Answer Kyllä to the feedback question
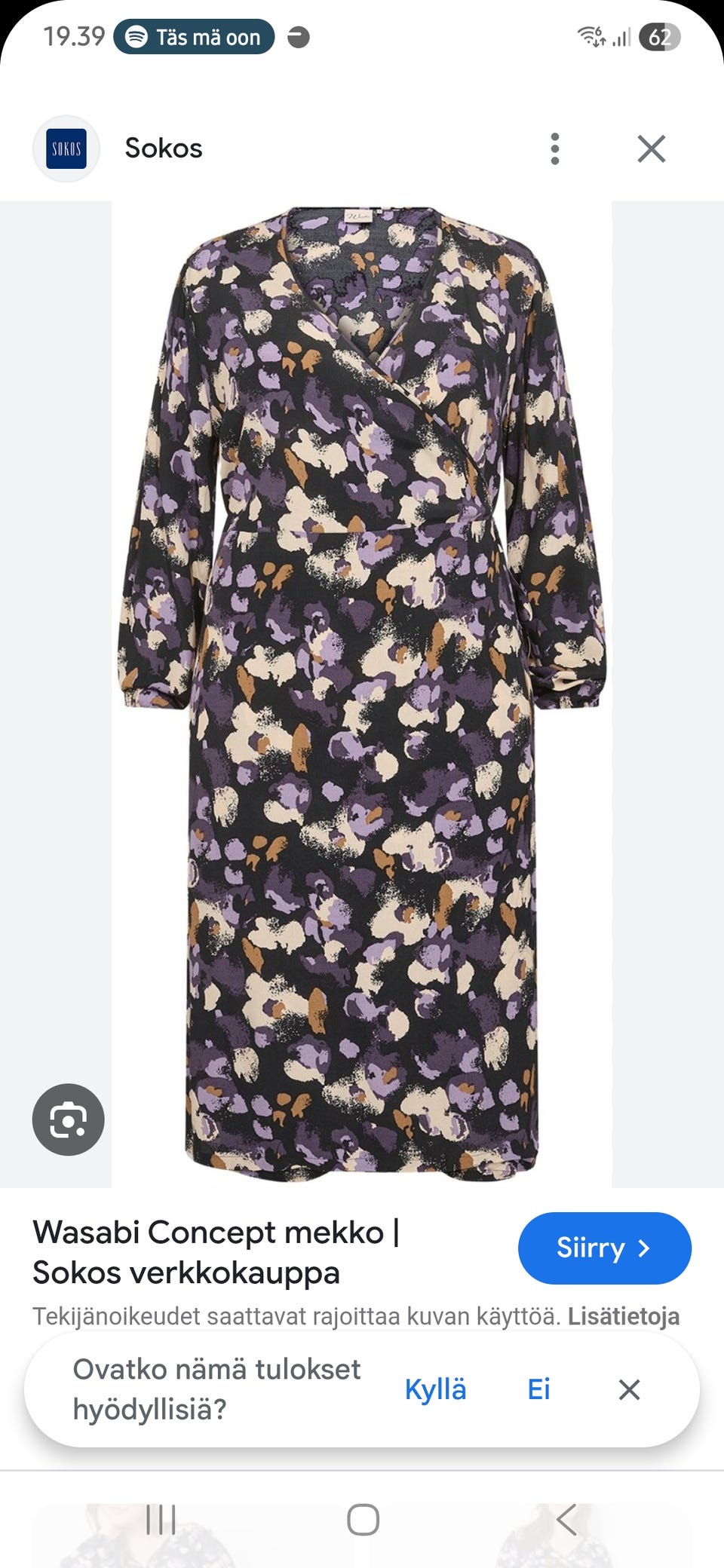 click(435, 1389)
